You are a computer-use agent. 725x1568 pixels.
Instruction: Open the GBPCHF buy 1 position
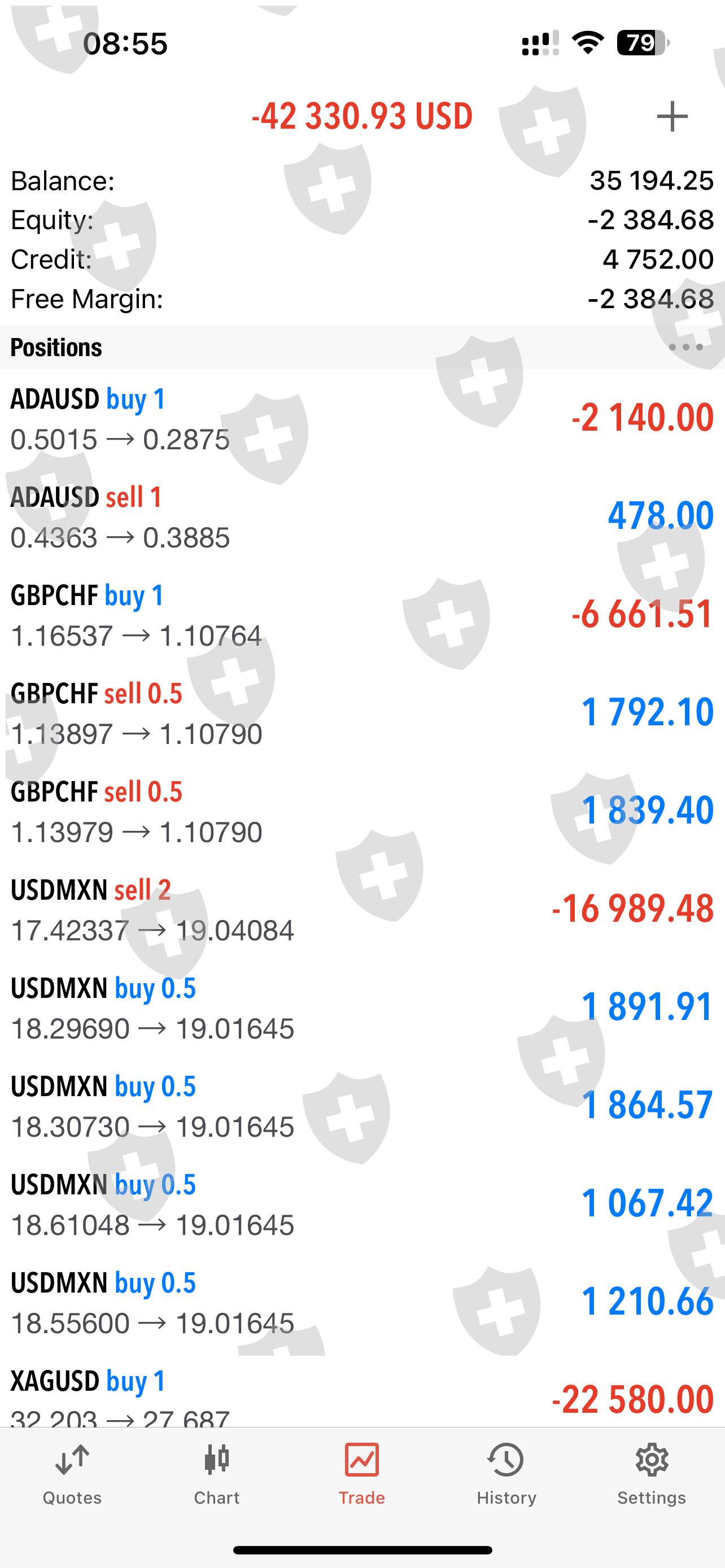tap(362, 615)
